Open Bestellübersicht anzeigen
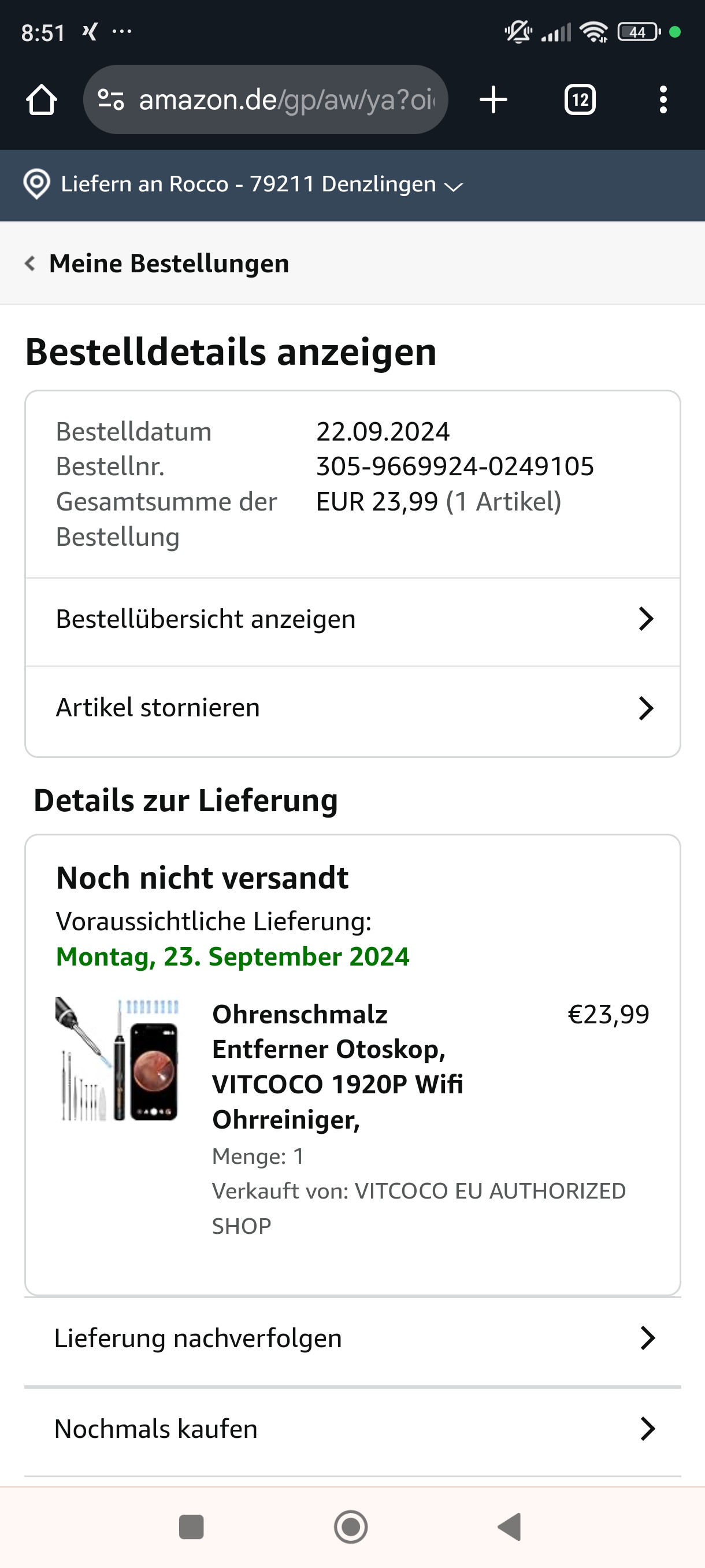705x1568 pixels. coord(352,620)
